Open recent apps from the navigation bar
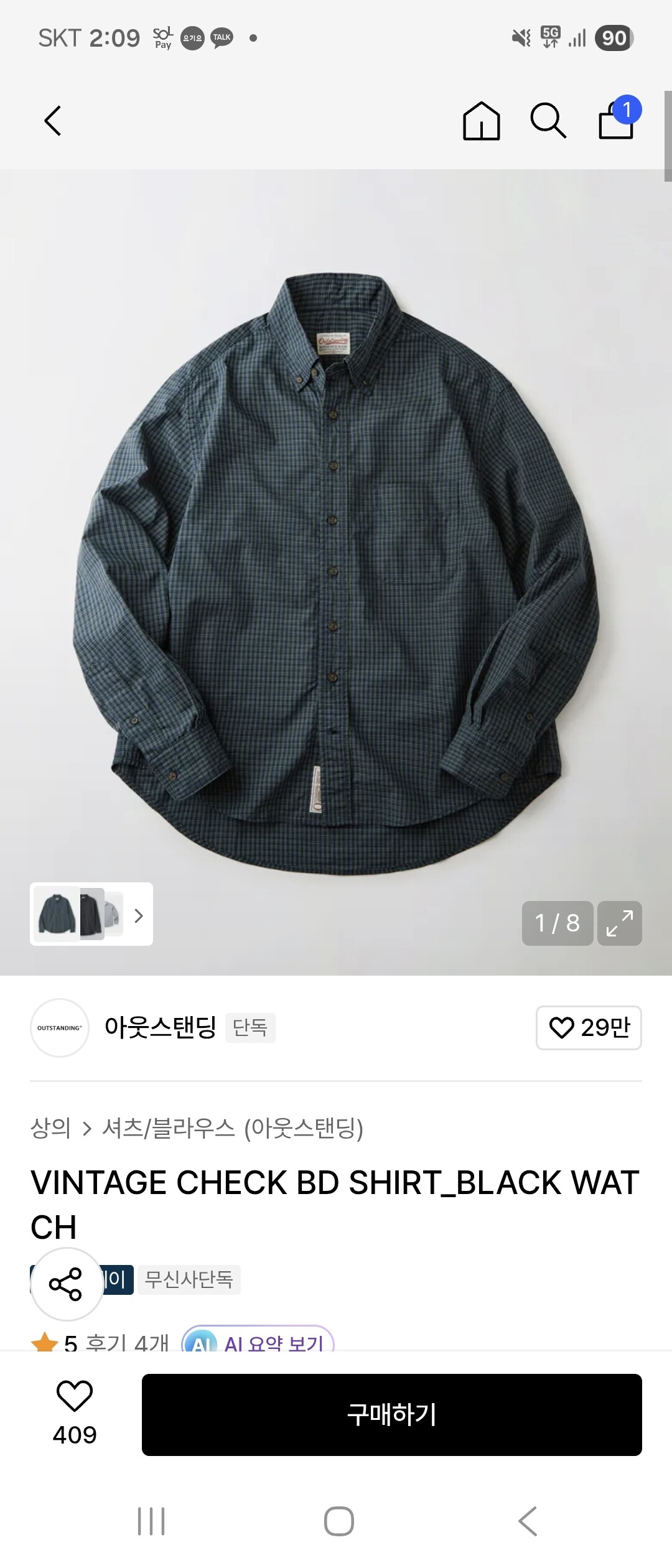 [x=151, y=1521]
